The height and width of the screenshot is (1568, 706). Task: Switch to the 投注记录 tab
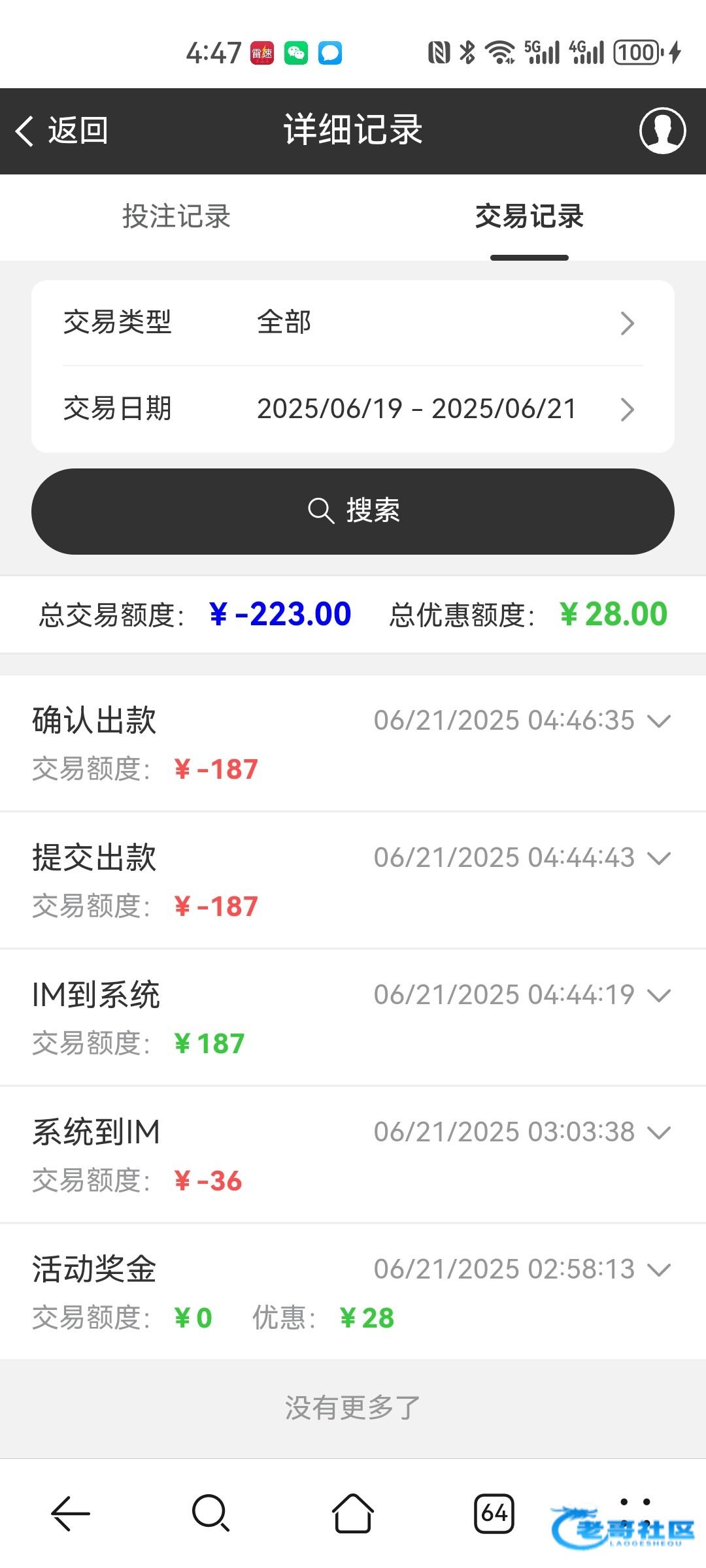tap(176, 217)
